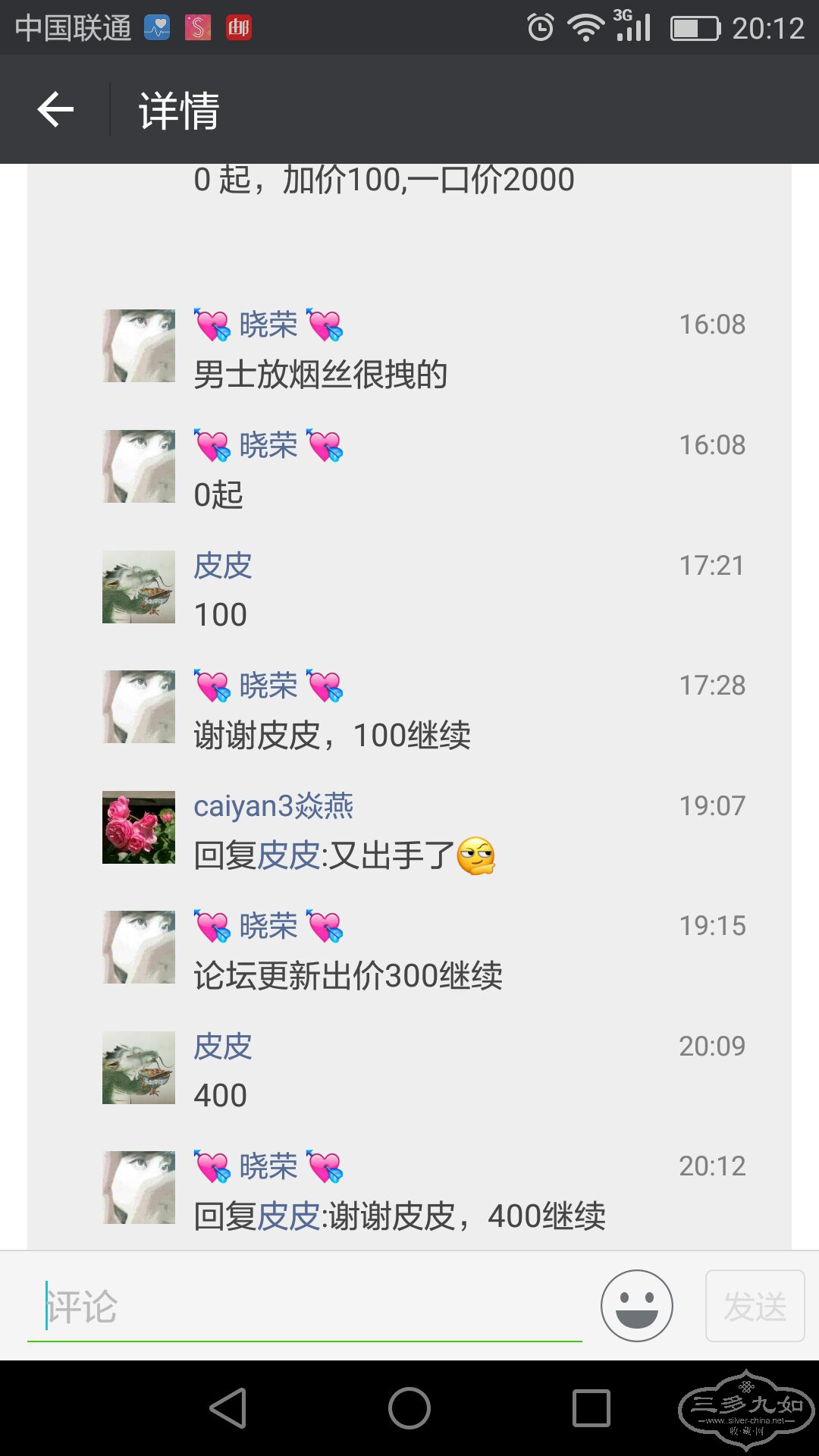
Task: Open recent apps from navigation bar
Action: (x=591, y=1408)
